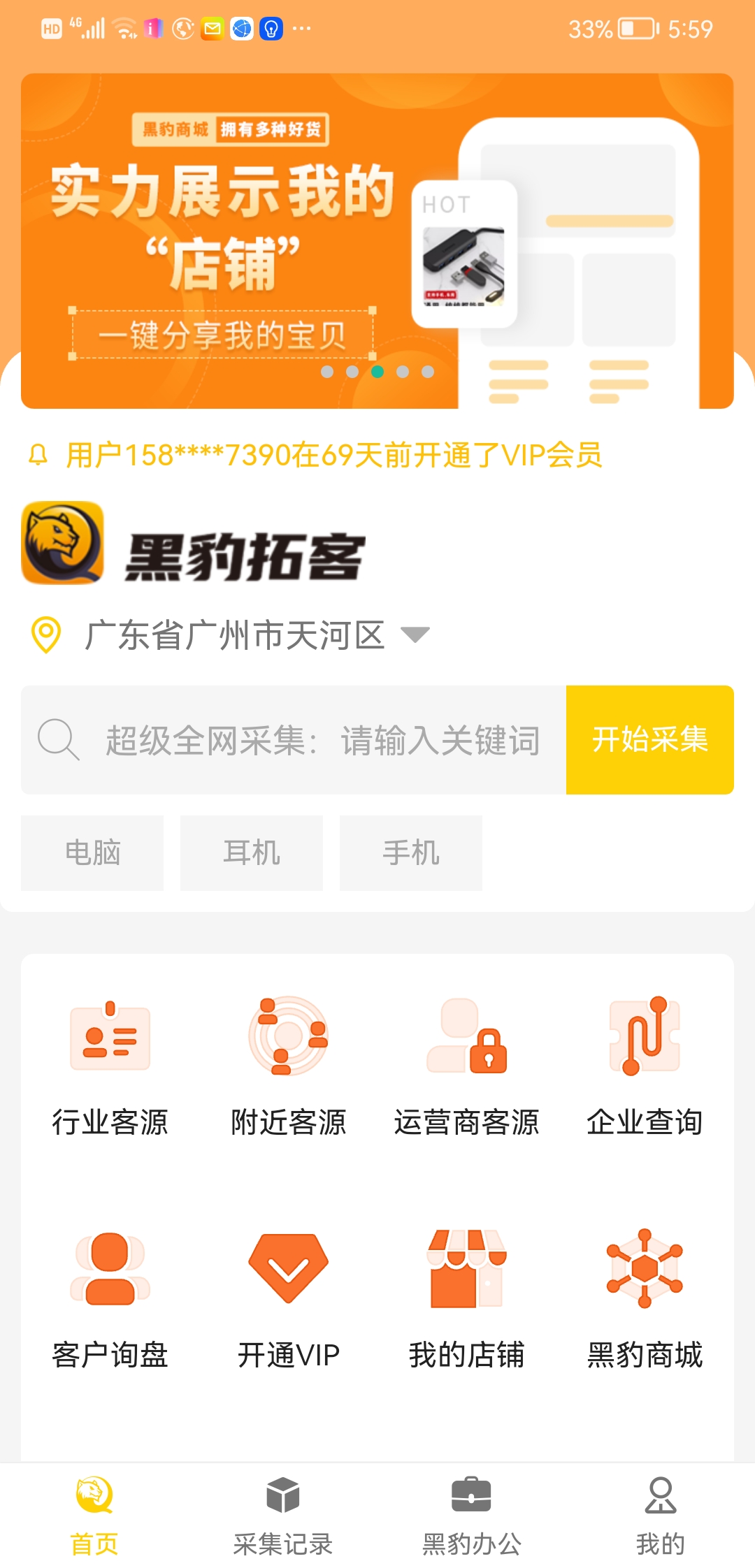Choose the 耳机 keyword chip
The width and height of the screenshot is (755, 1568).
(x=252, y=852)
